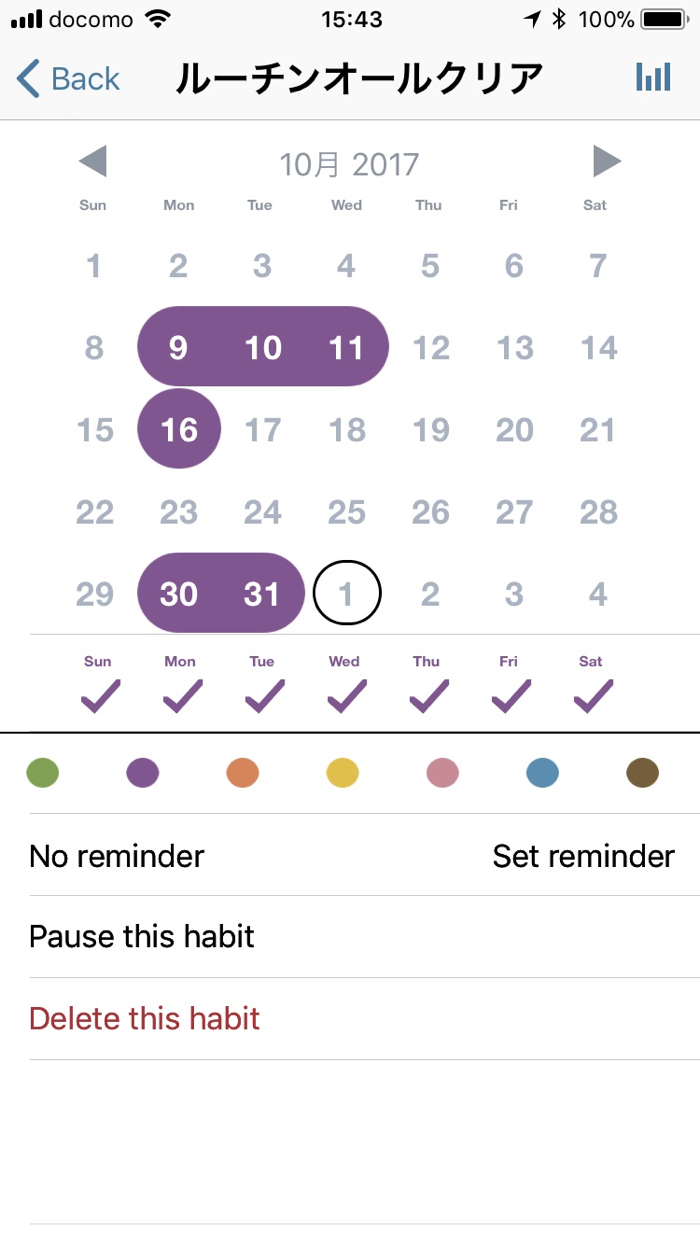700x1245 pixels.
Task: Open the statistics bar chart icon
Action: tap(653, 78)
